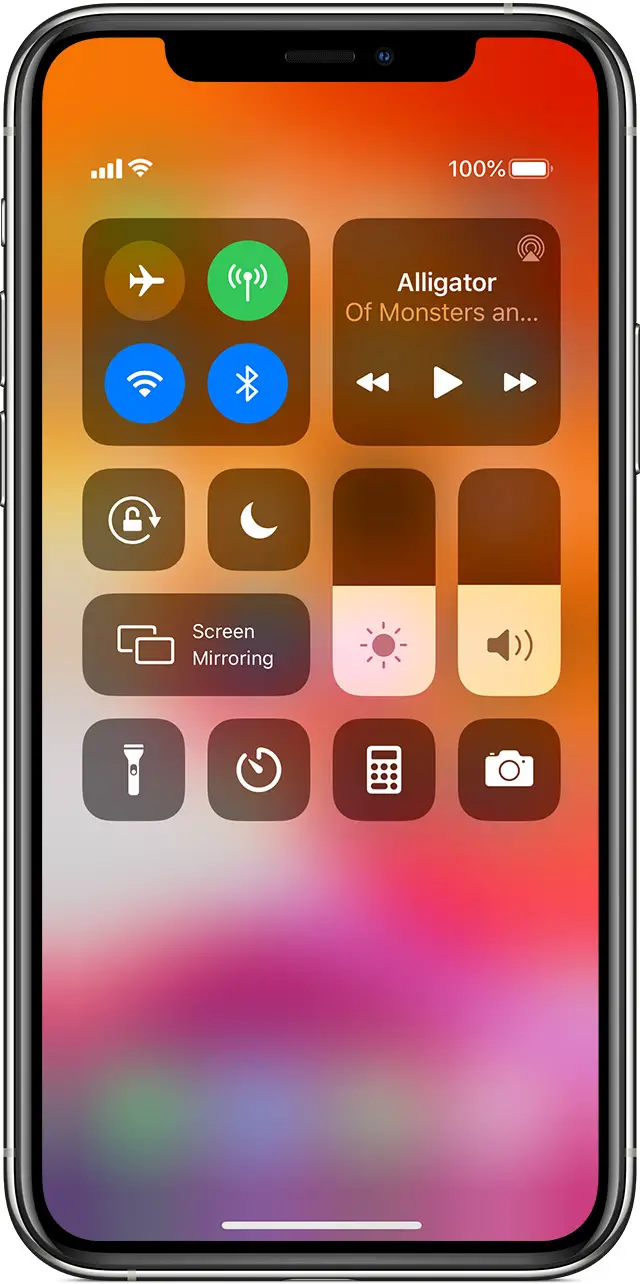Viewport: 640px width, 1284px height.
Task: Turn off Cellular Data
Action: tap(247, 281)
